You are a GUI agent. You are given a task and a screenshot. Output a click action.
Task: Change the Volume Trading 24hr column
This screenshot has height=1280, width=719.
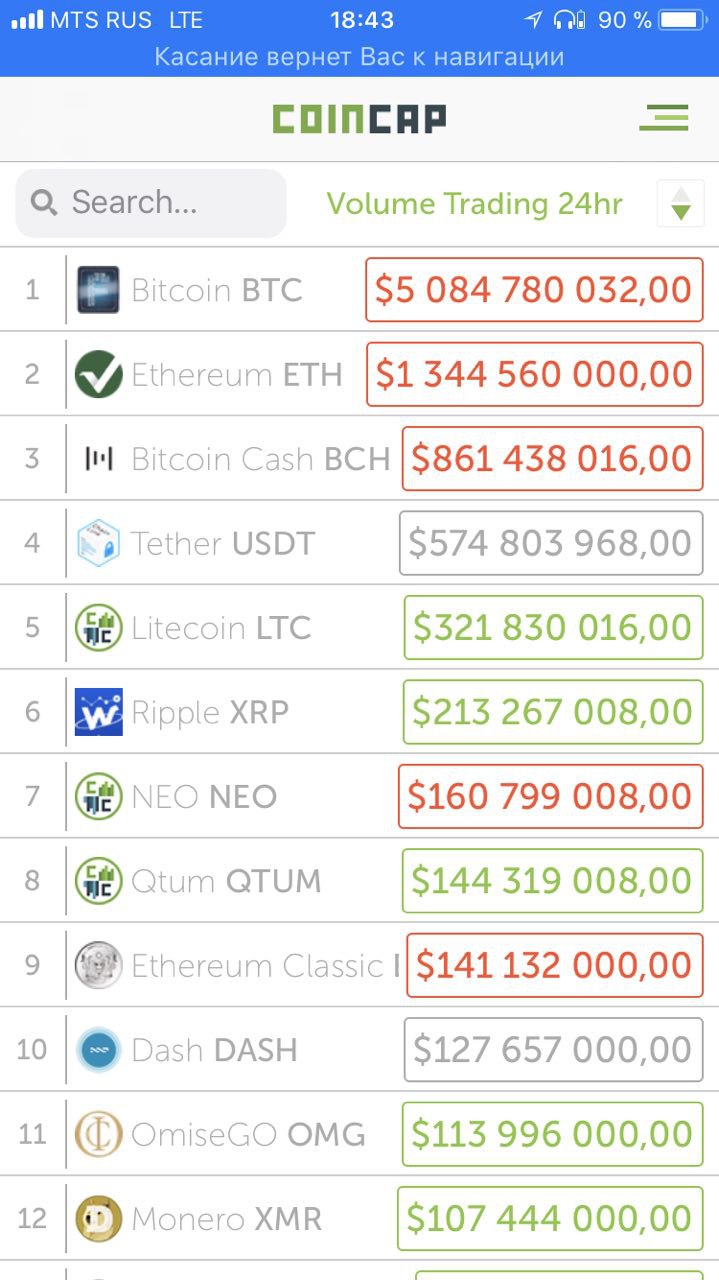point(474,204)
